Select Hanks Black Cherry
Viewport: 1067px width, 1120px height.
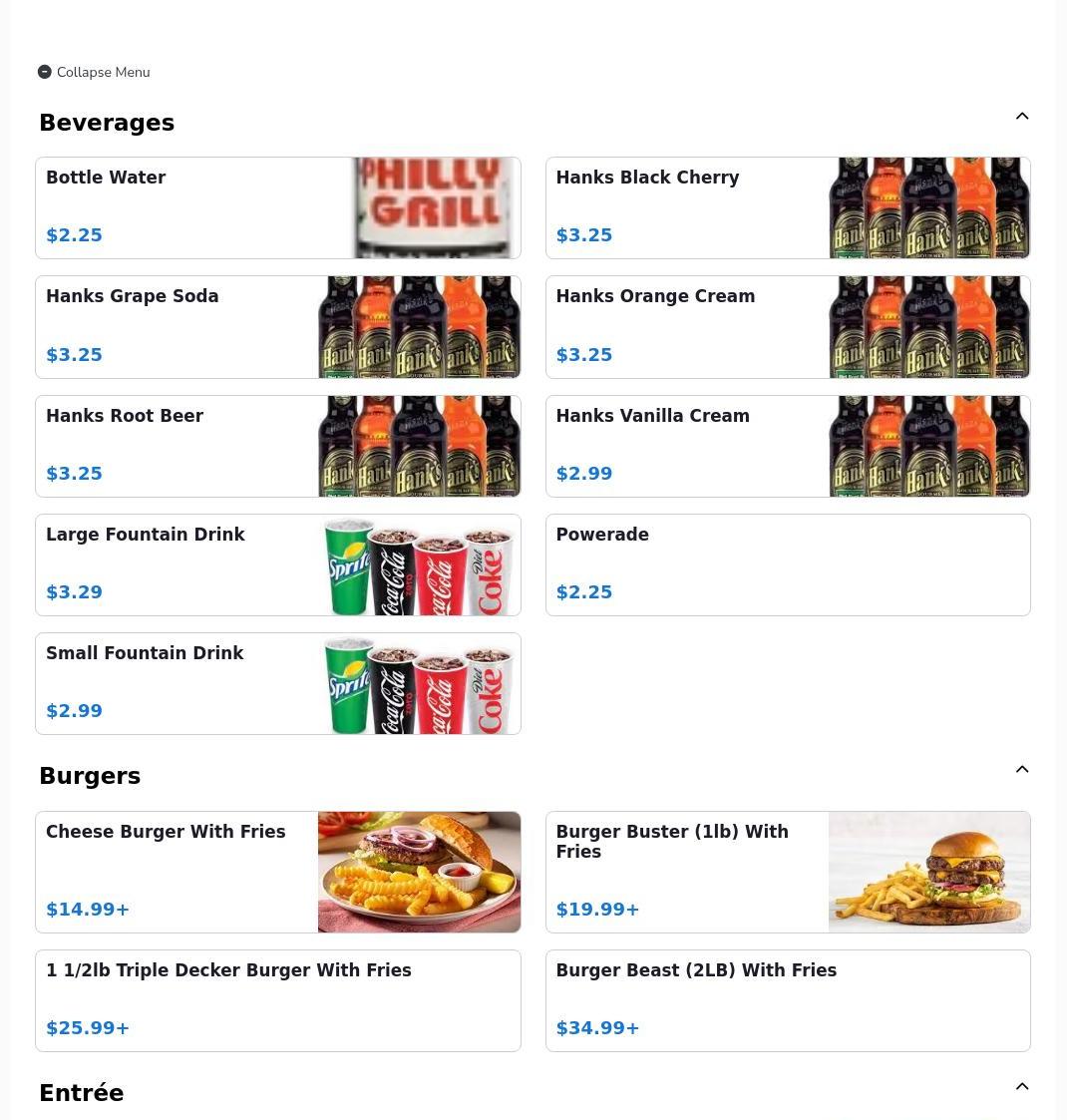click(787, 207)
